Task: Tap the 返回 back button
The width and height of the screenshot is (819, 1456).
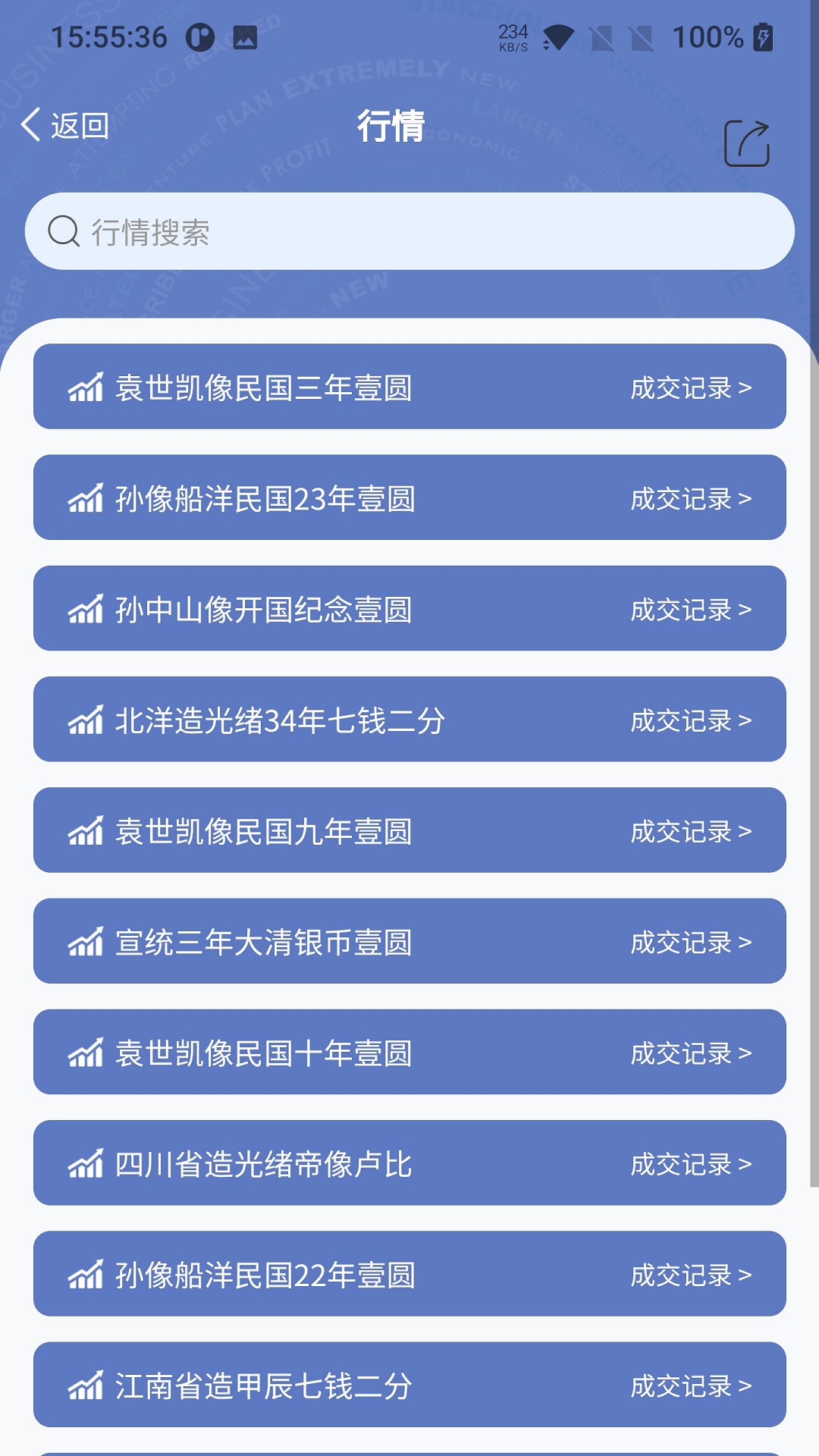Action: click(x=67, y=123)
